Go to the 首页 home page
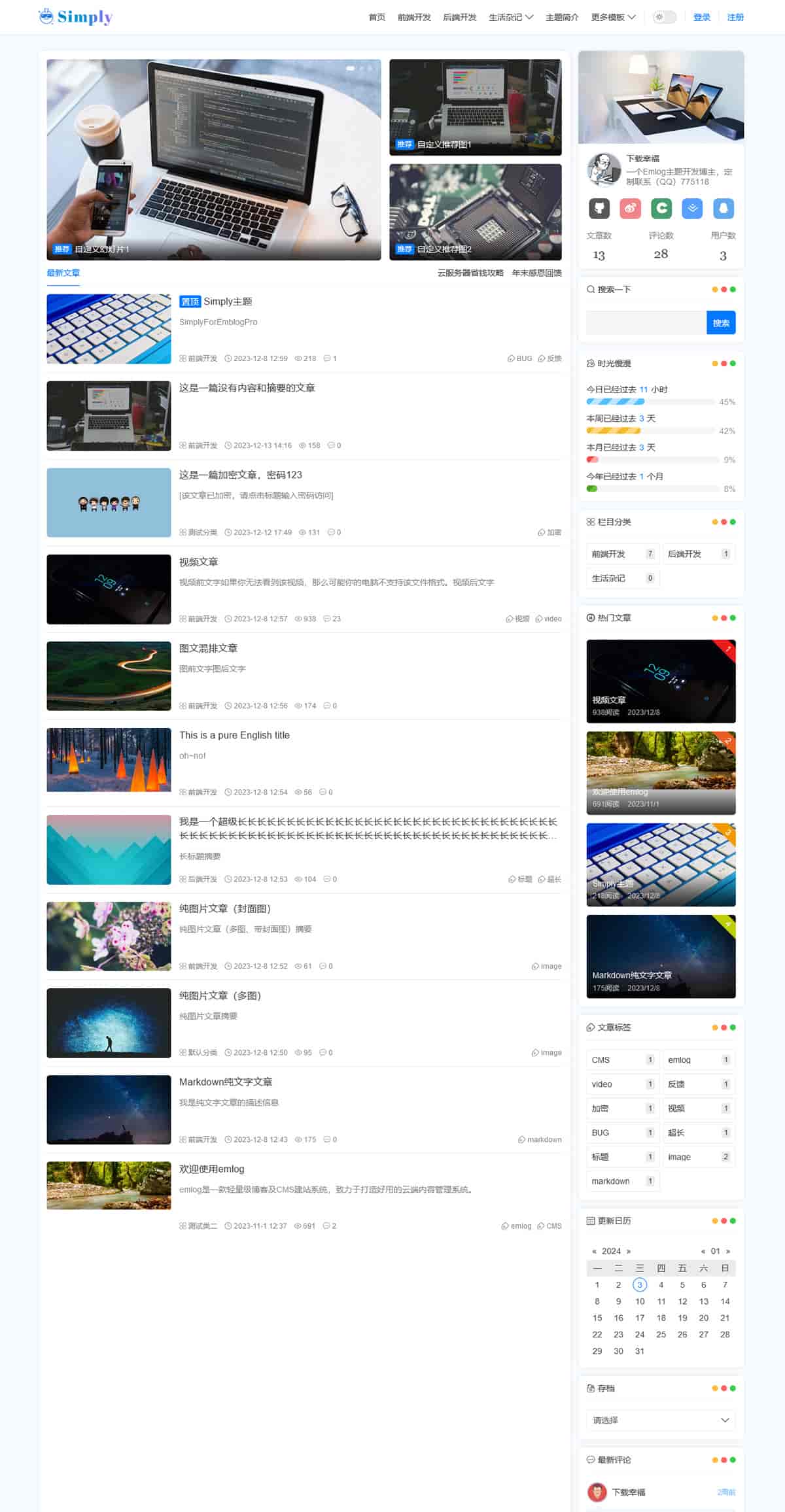 pyautogui.click(x=377, y=17)
